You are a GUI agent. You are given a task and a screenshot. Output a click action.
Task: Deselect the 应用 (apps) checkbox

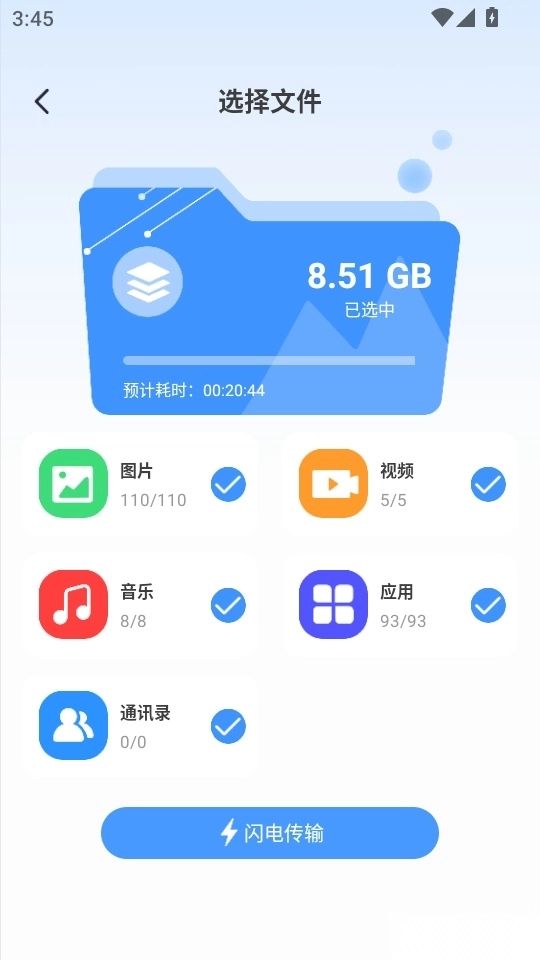click(x=488, y=606)
